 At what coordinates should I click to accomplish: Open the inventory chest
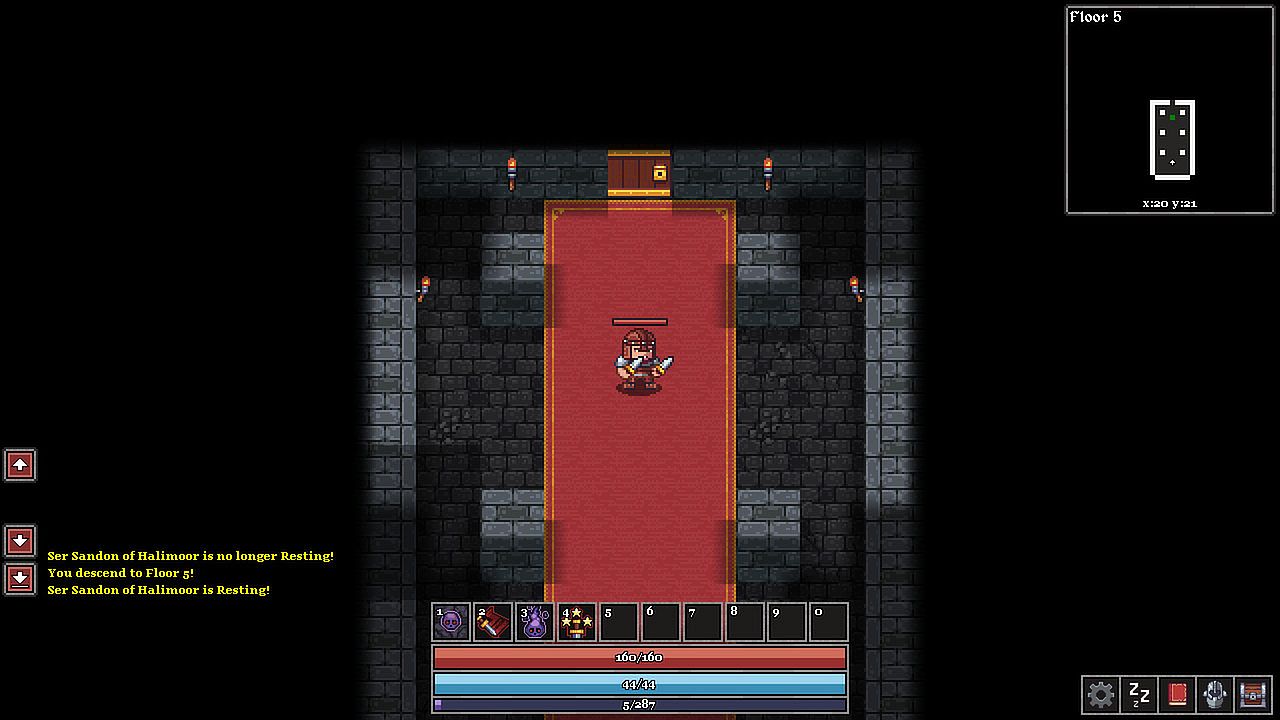point(1253,694)
